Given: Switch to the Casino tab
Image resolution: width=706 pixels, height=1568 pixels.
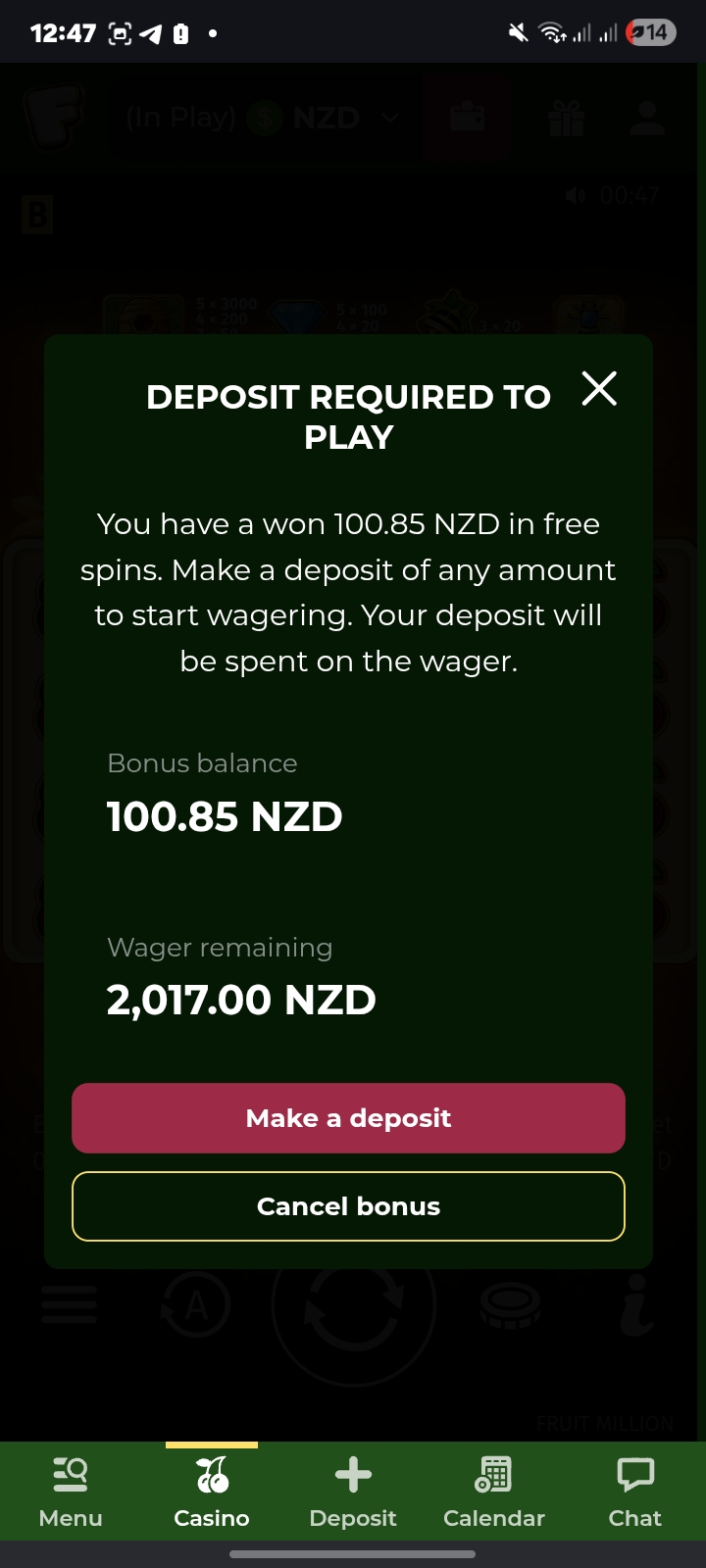Looking at the screenshot, I should coord(212,1492).
